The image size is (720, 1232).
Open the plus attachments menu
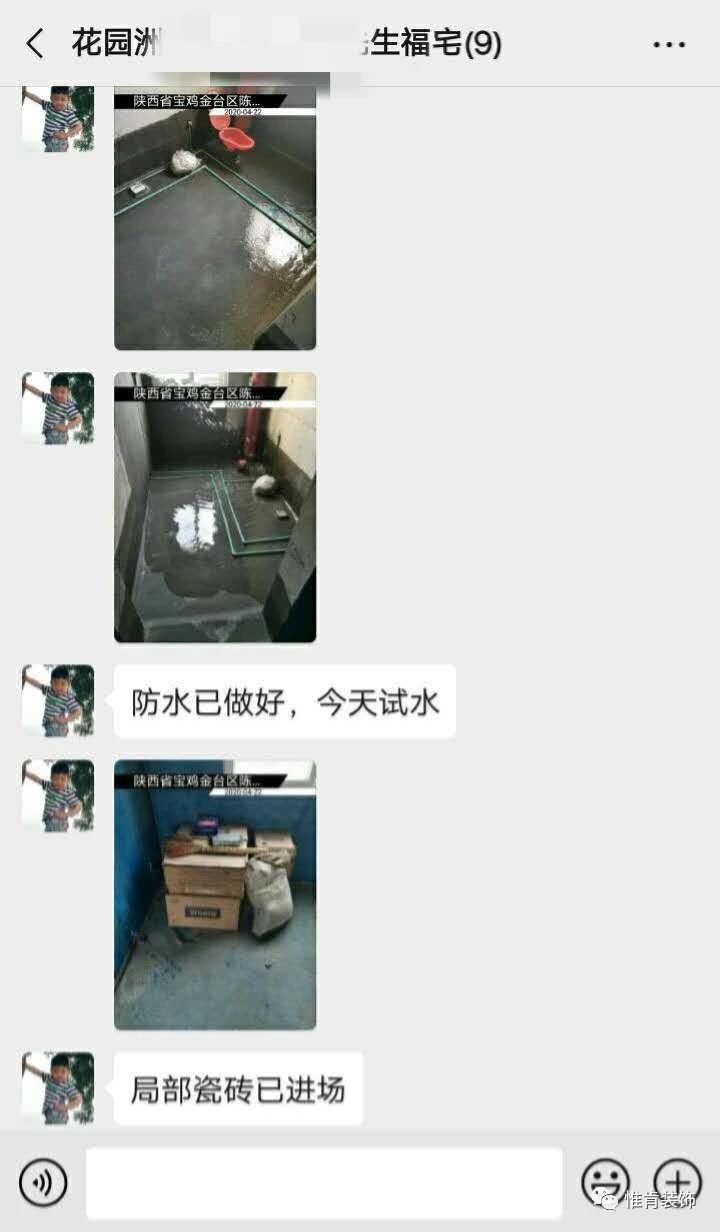[x=678, y=1183]
